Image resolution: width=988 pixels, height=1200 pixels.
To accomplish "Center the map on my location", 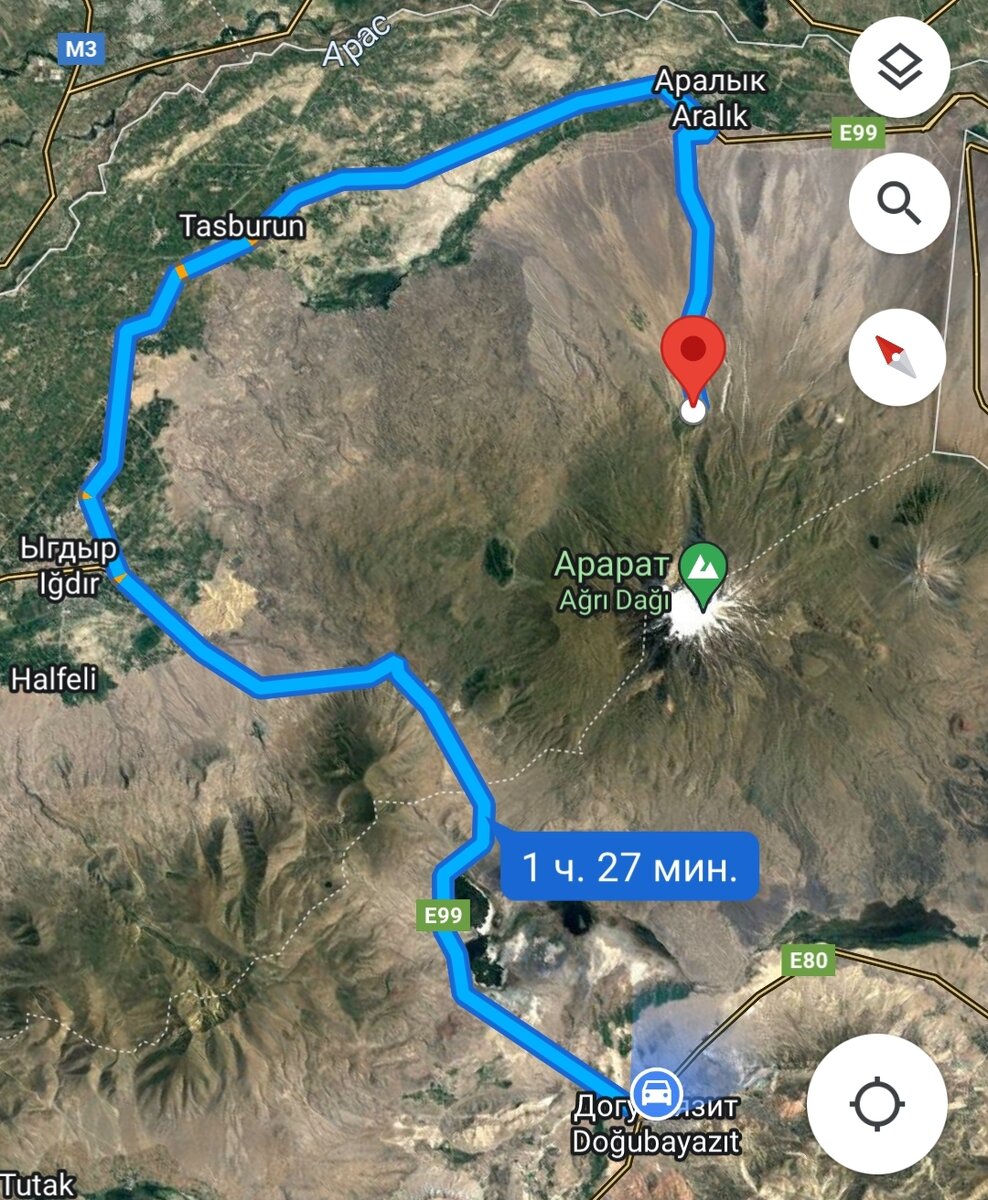I will [x=876, y=1104].
